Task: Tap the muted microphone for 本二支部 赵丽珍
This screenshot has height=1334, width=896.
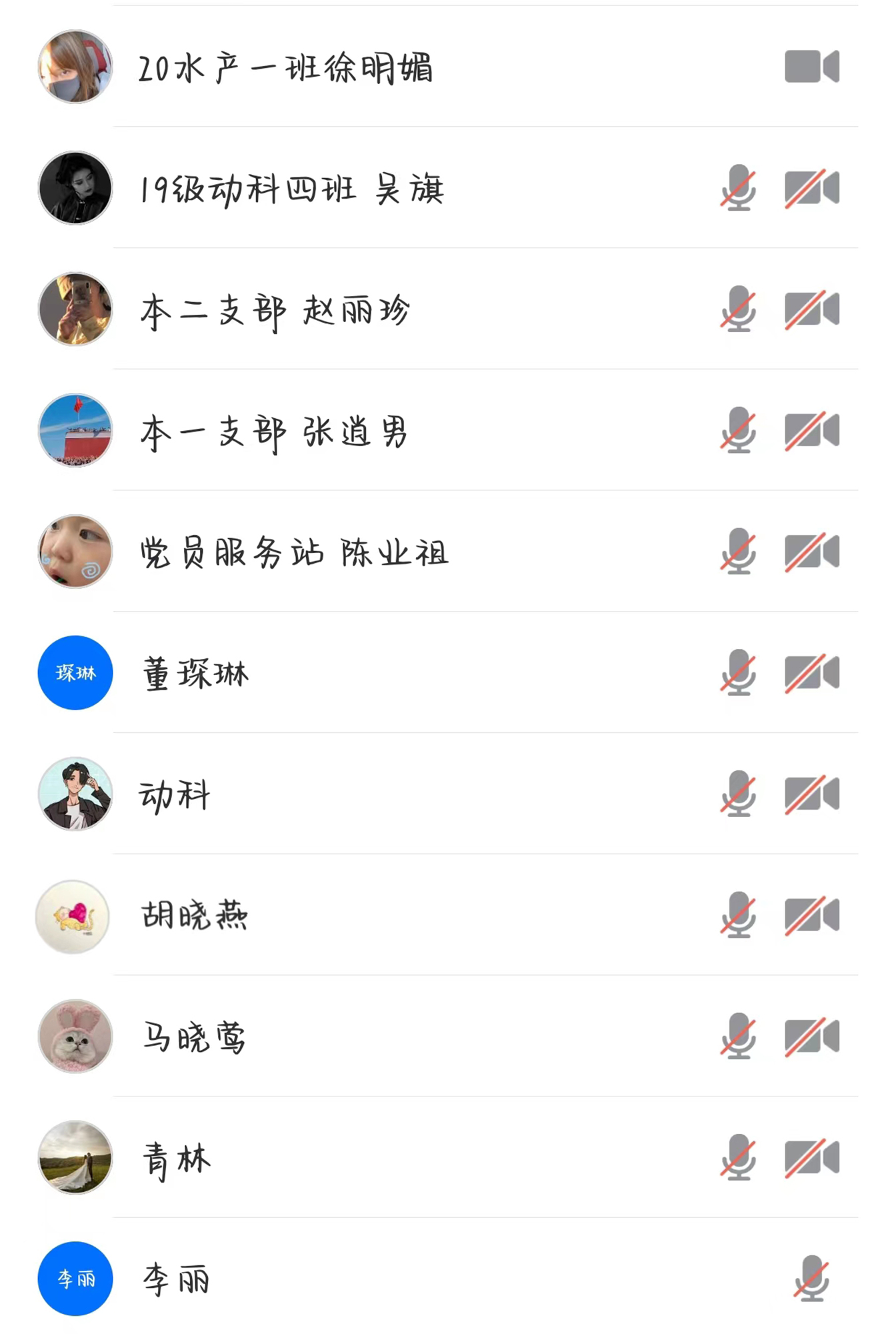Action: tap(738, 309)
